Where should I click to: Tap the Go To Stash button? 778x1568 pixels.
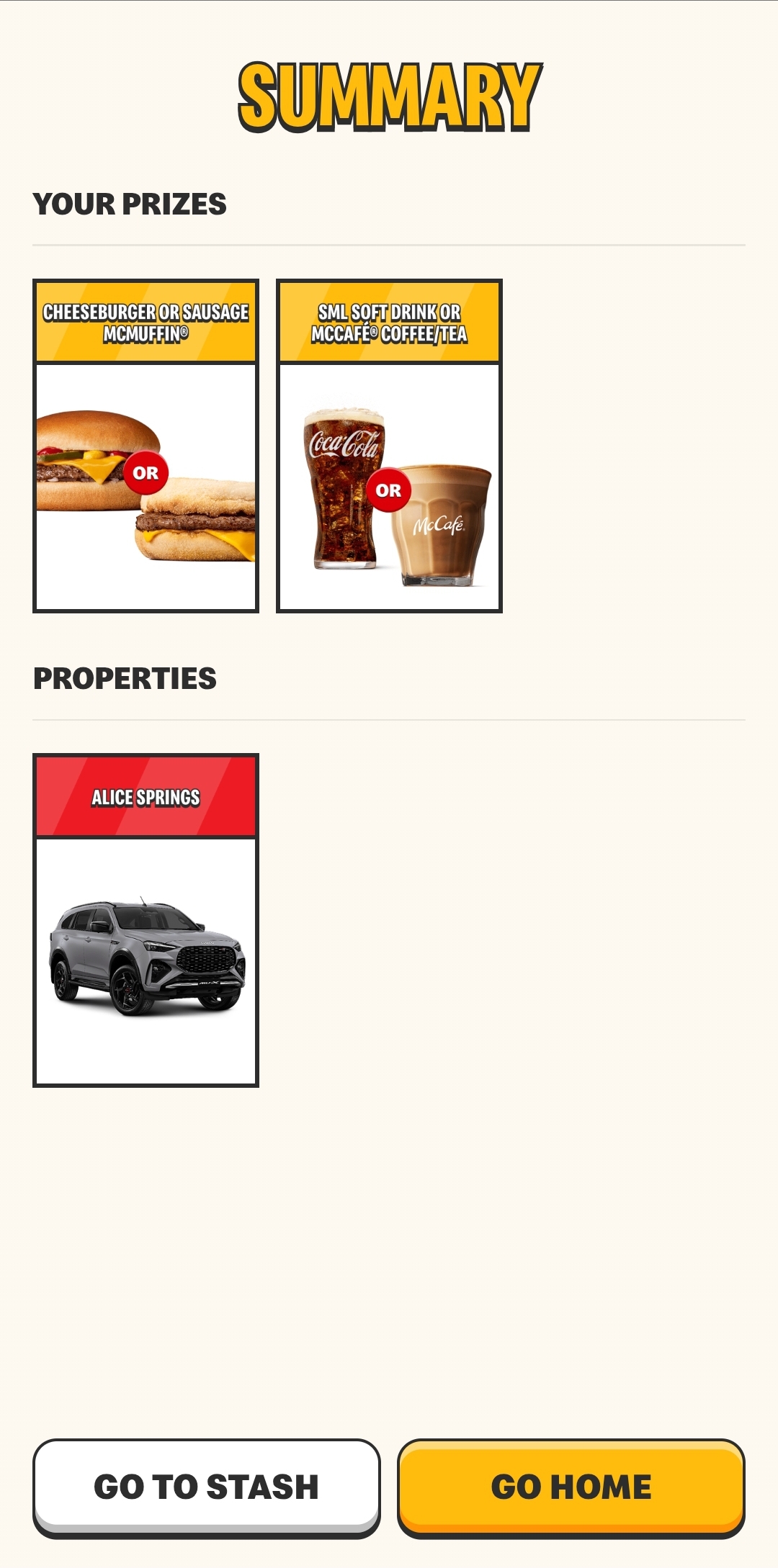tap(206, 1487)
